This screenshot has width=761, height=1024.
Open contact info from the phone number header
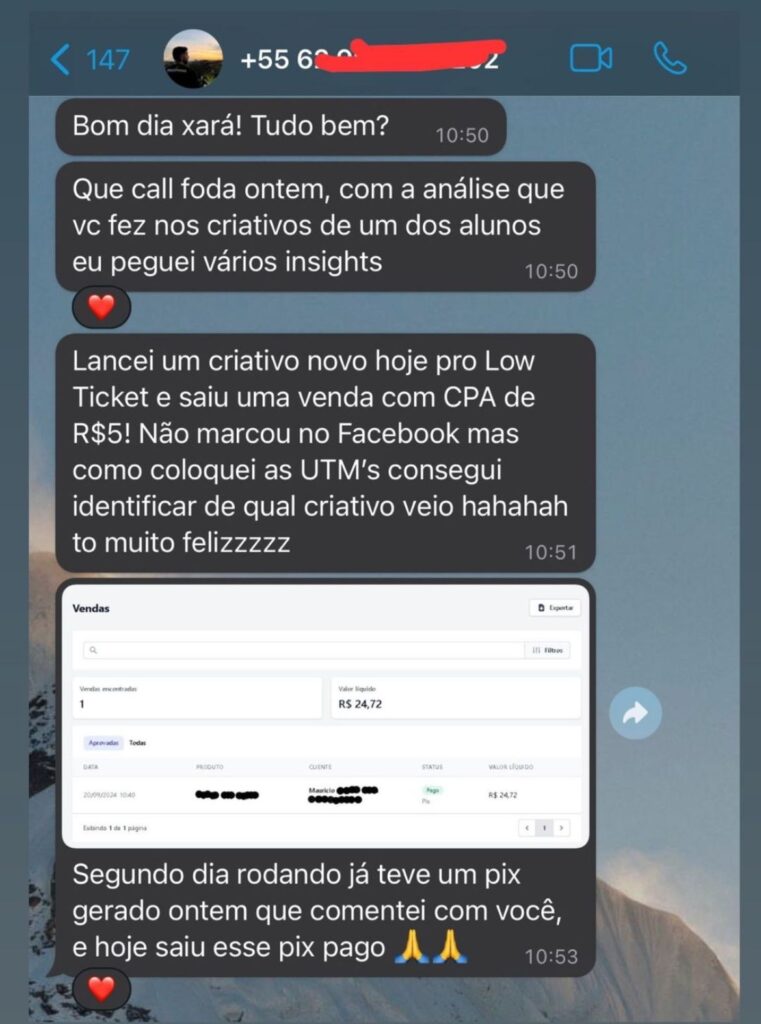[370, 59]
